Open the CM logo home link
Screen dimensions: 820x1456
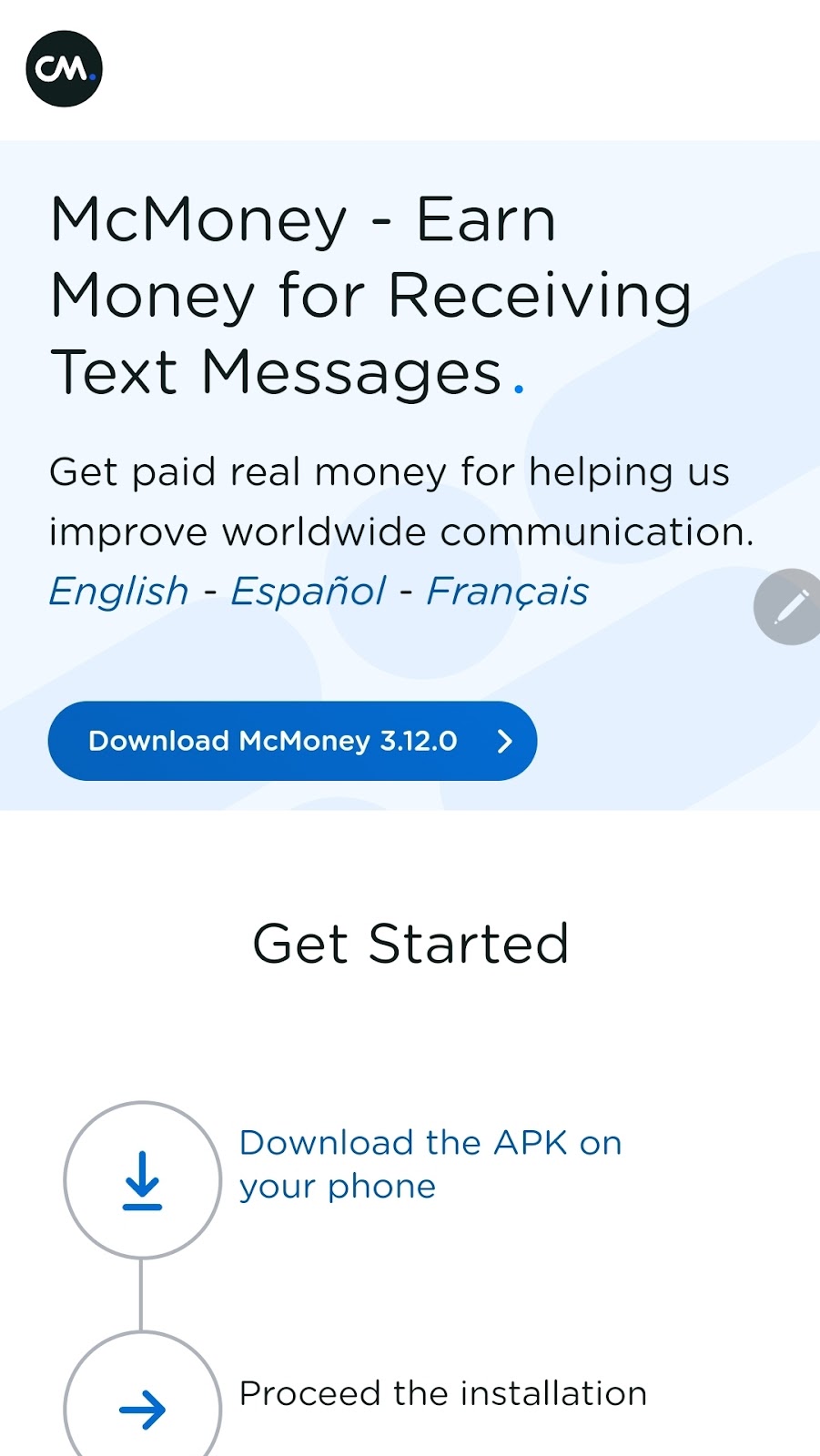tap(64, 69)
